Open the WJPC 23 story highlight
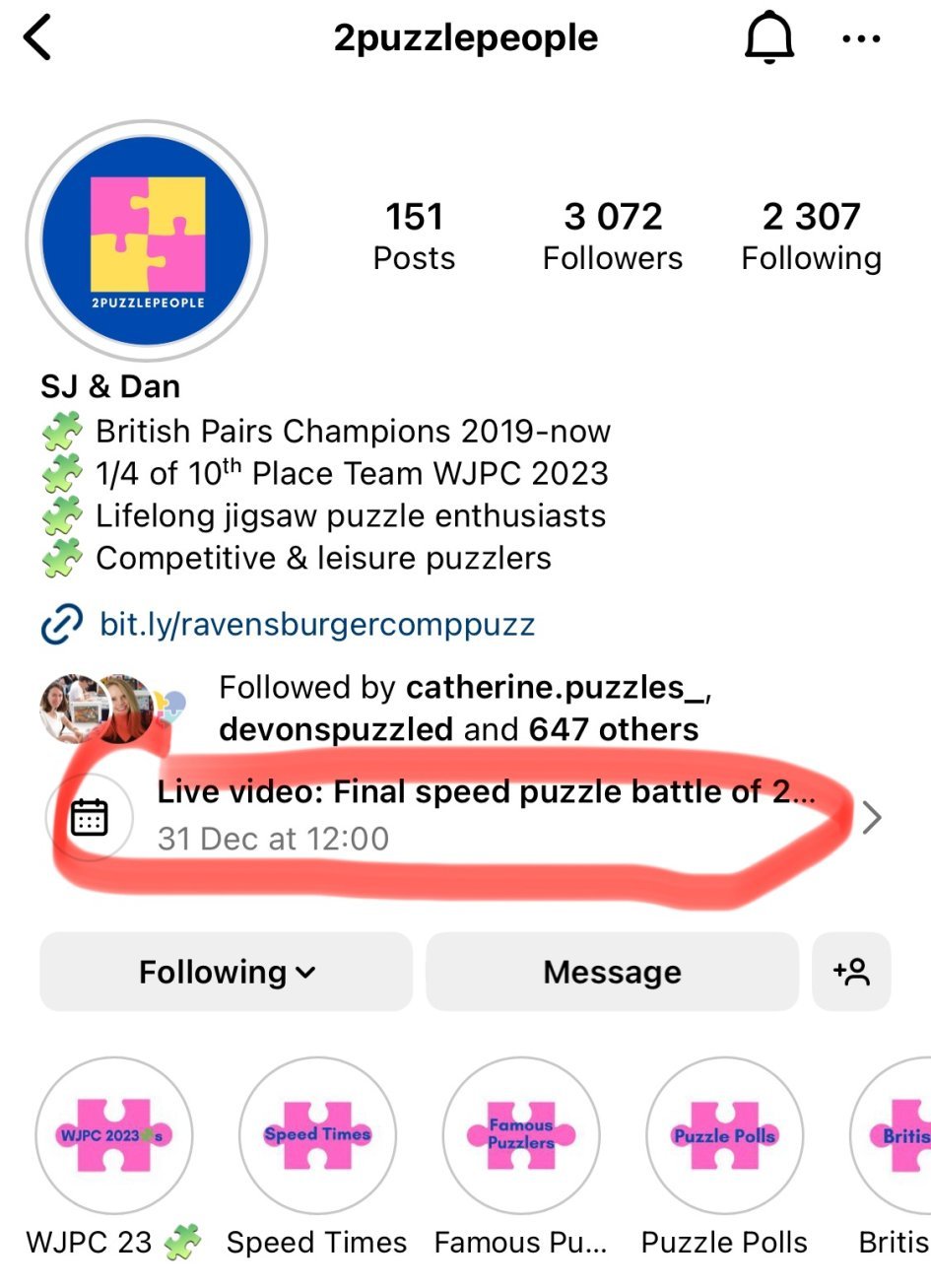The height and width of the screenshot is (1288, 931). (x=113, y=1135)
